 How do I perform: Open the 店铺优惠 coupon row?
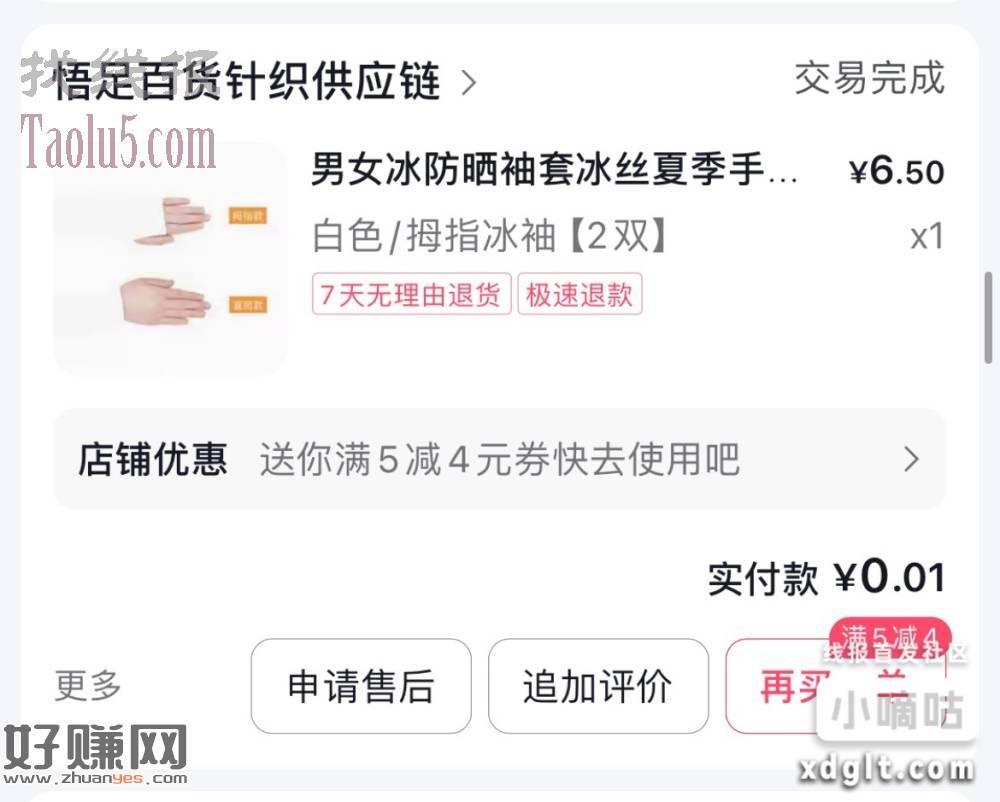click(x=499, y=459)
